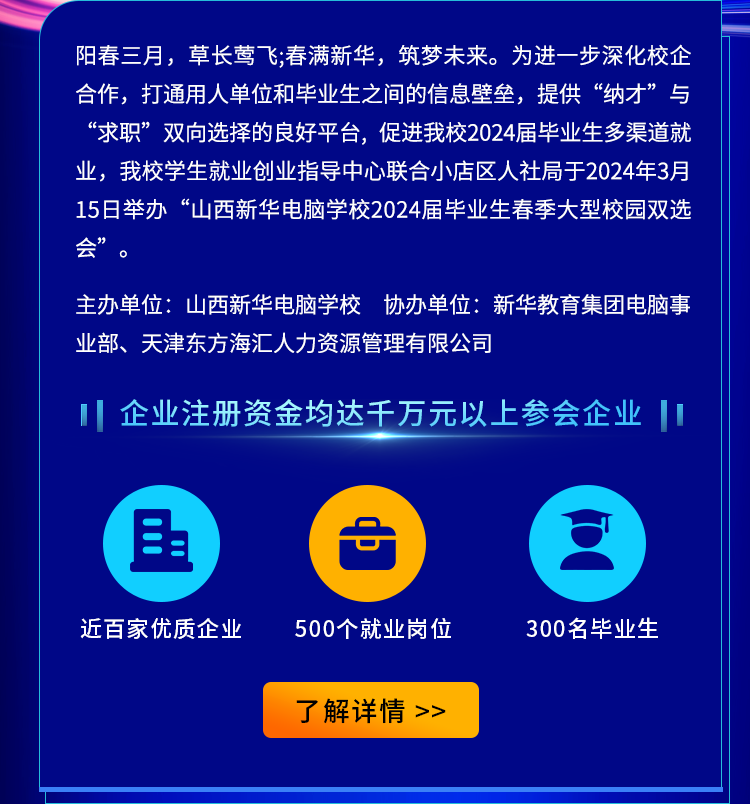The width and height of the screenshot is (750, 804).
Task: Open the 了解详情 details button
Action: [371, 710]
